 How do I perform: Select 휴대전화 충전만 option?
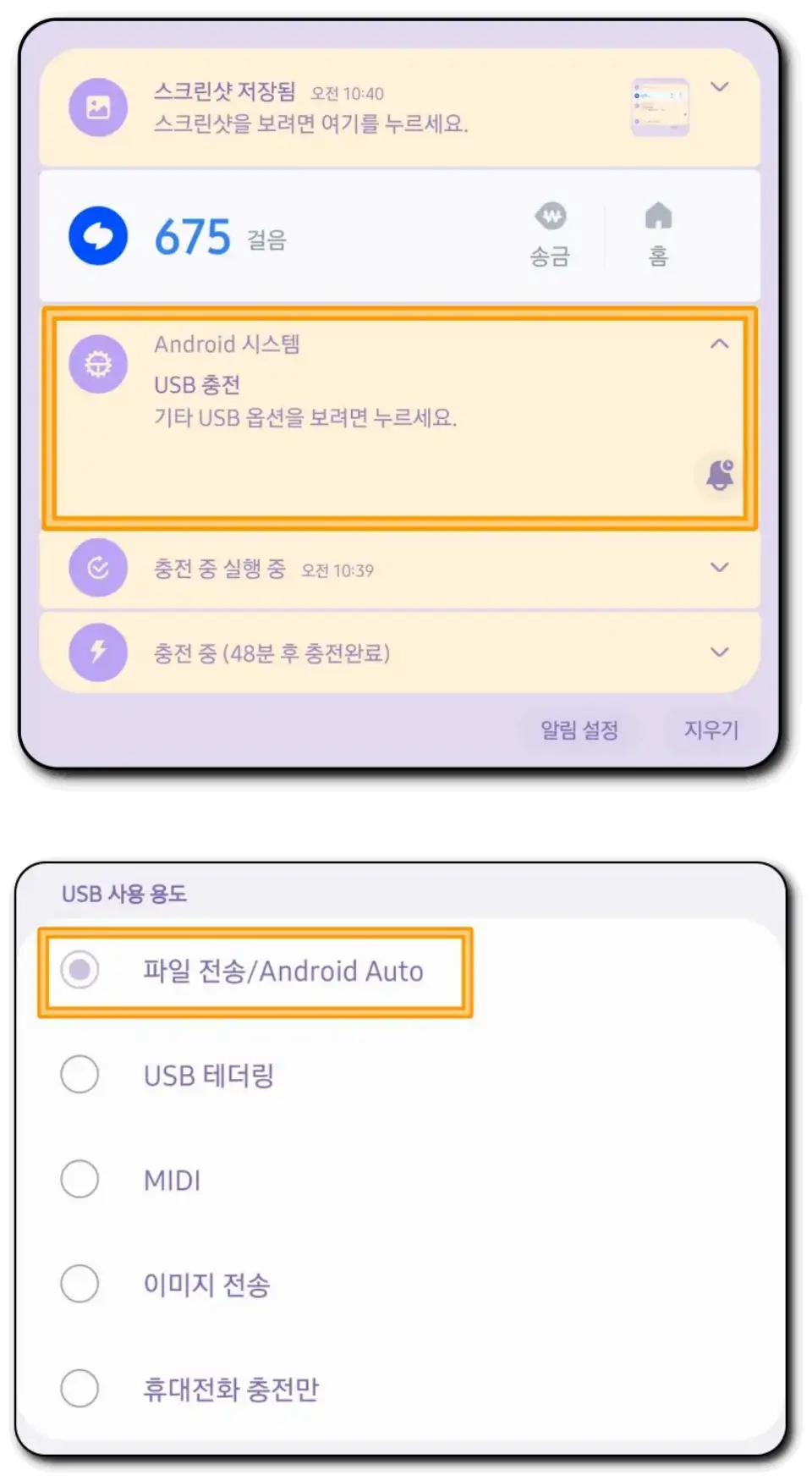pos(80,1386)
